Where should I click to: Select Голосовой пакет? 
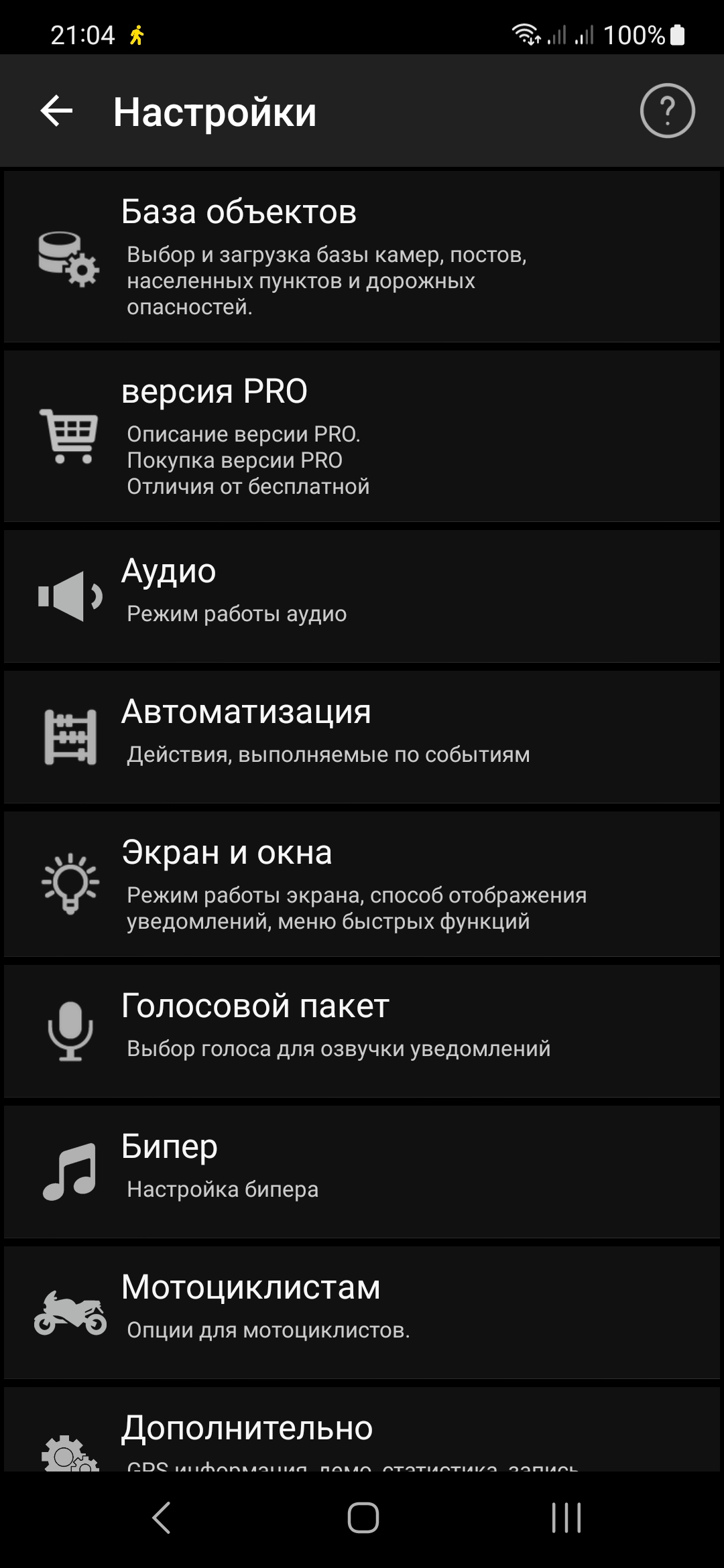(362, 1031)
